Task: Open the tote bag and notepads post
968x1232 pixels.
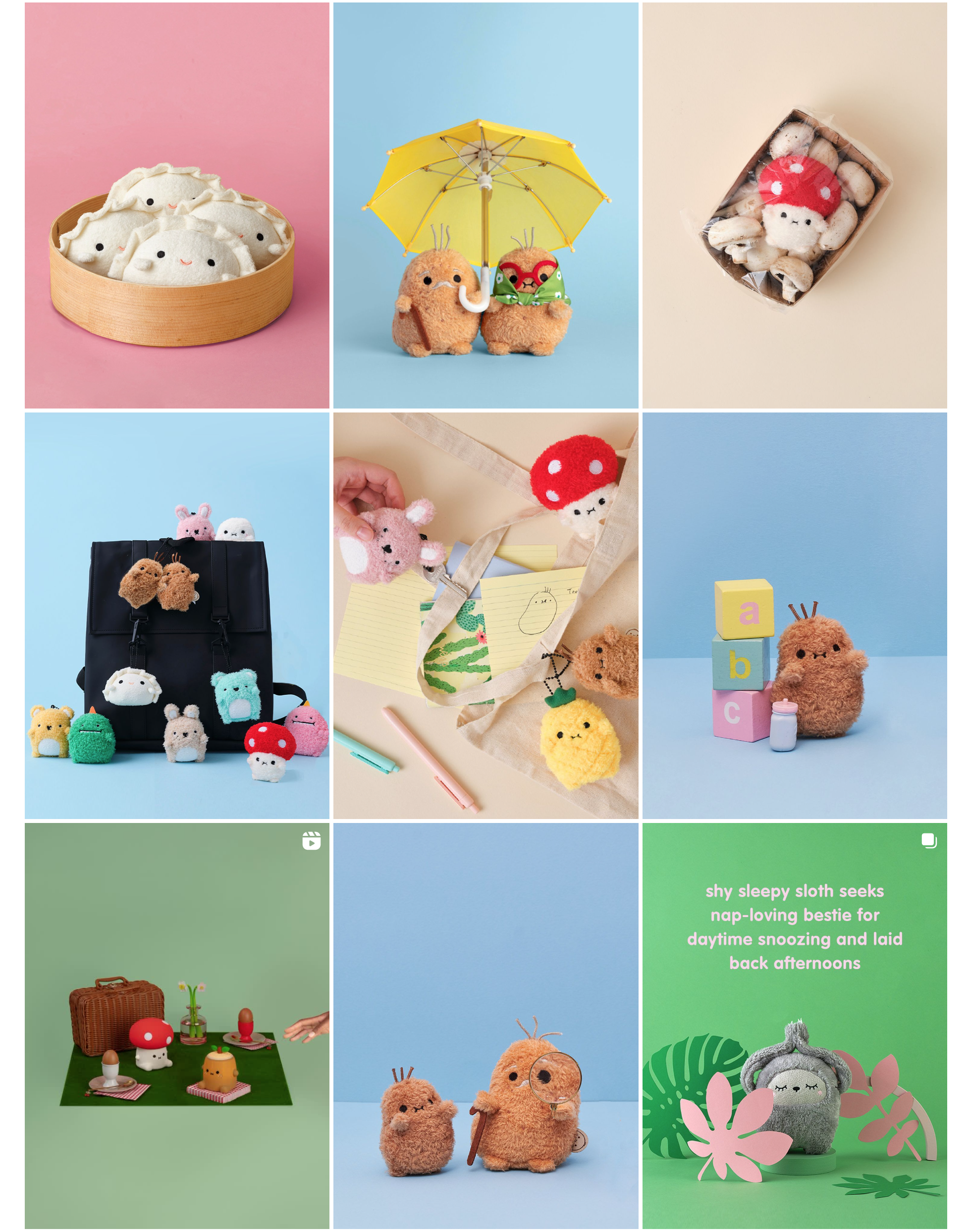Action: point(485,615)
